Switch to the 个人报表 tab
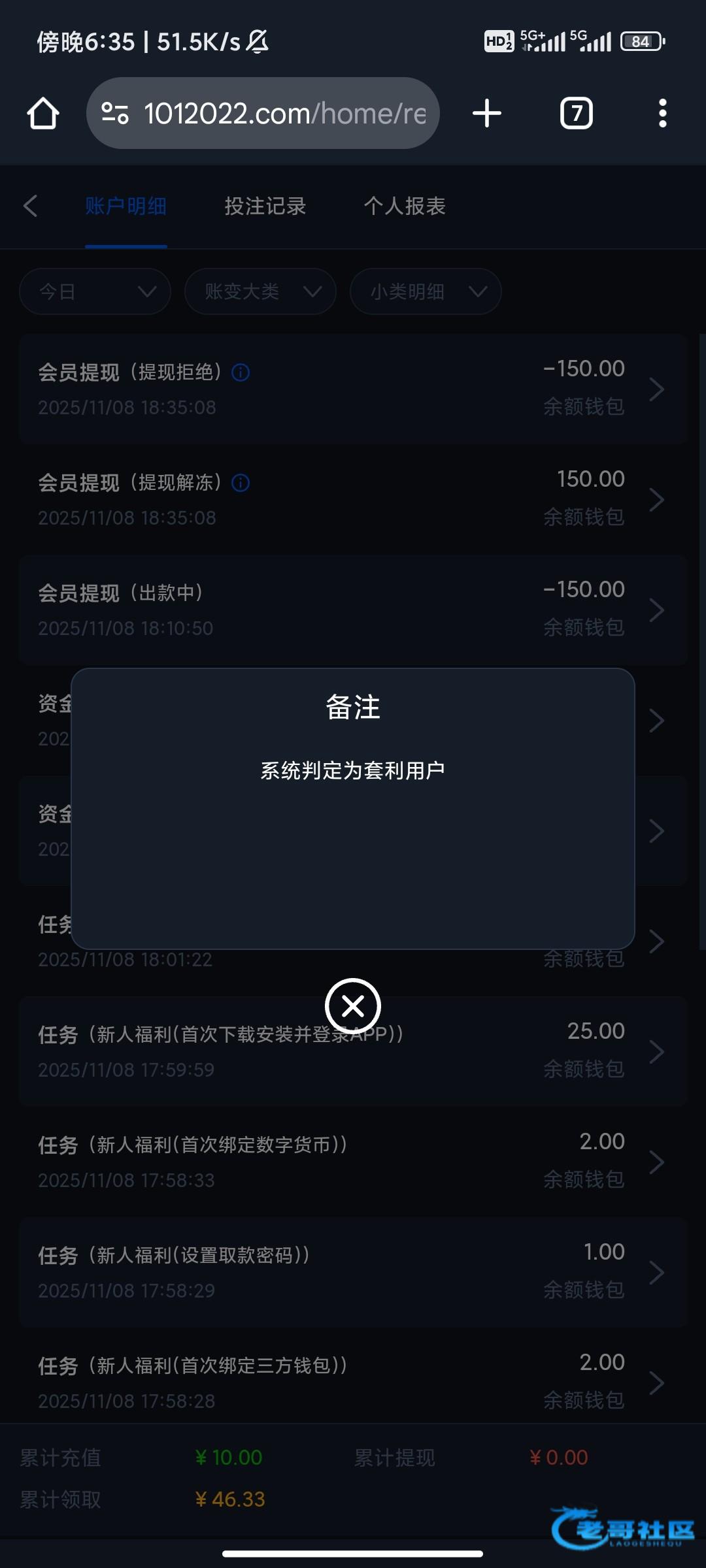The image size is (706, 1568). 405,206
